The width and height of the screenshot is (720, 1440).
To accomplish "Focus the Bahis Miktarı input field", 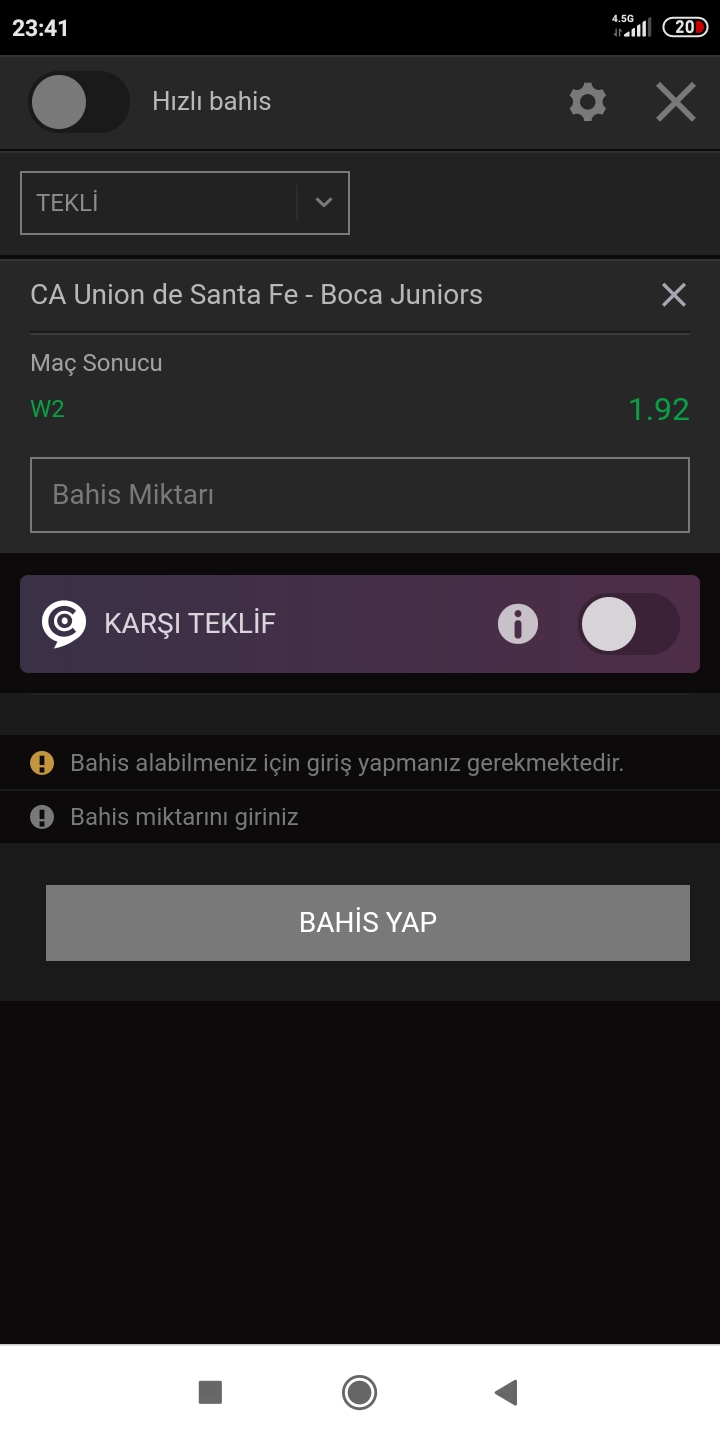I will coord(360,495).
